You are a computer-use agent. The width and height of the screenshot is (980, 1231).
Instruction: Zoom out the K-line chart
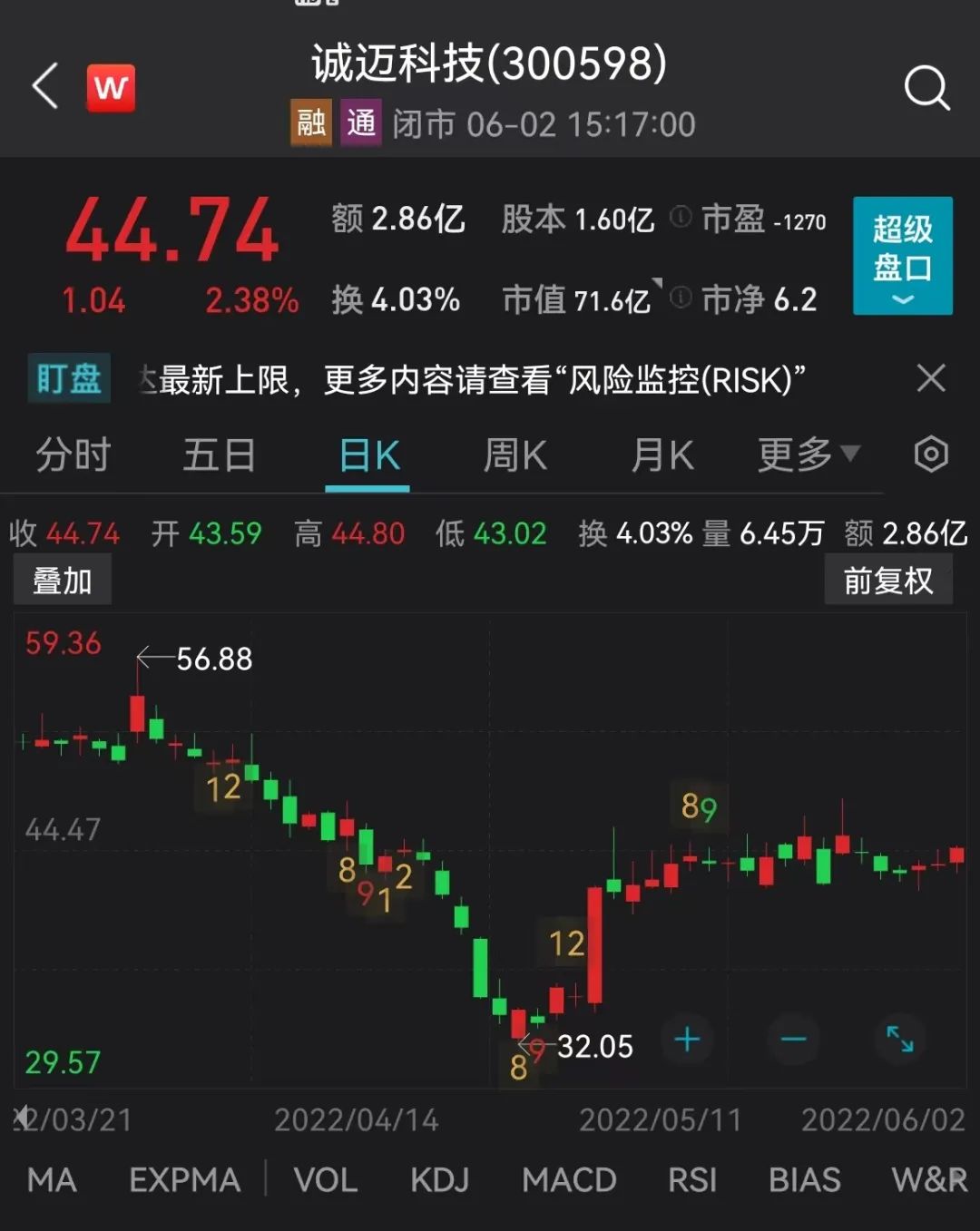pyautogui.click(x=793, y=1040)
